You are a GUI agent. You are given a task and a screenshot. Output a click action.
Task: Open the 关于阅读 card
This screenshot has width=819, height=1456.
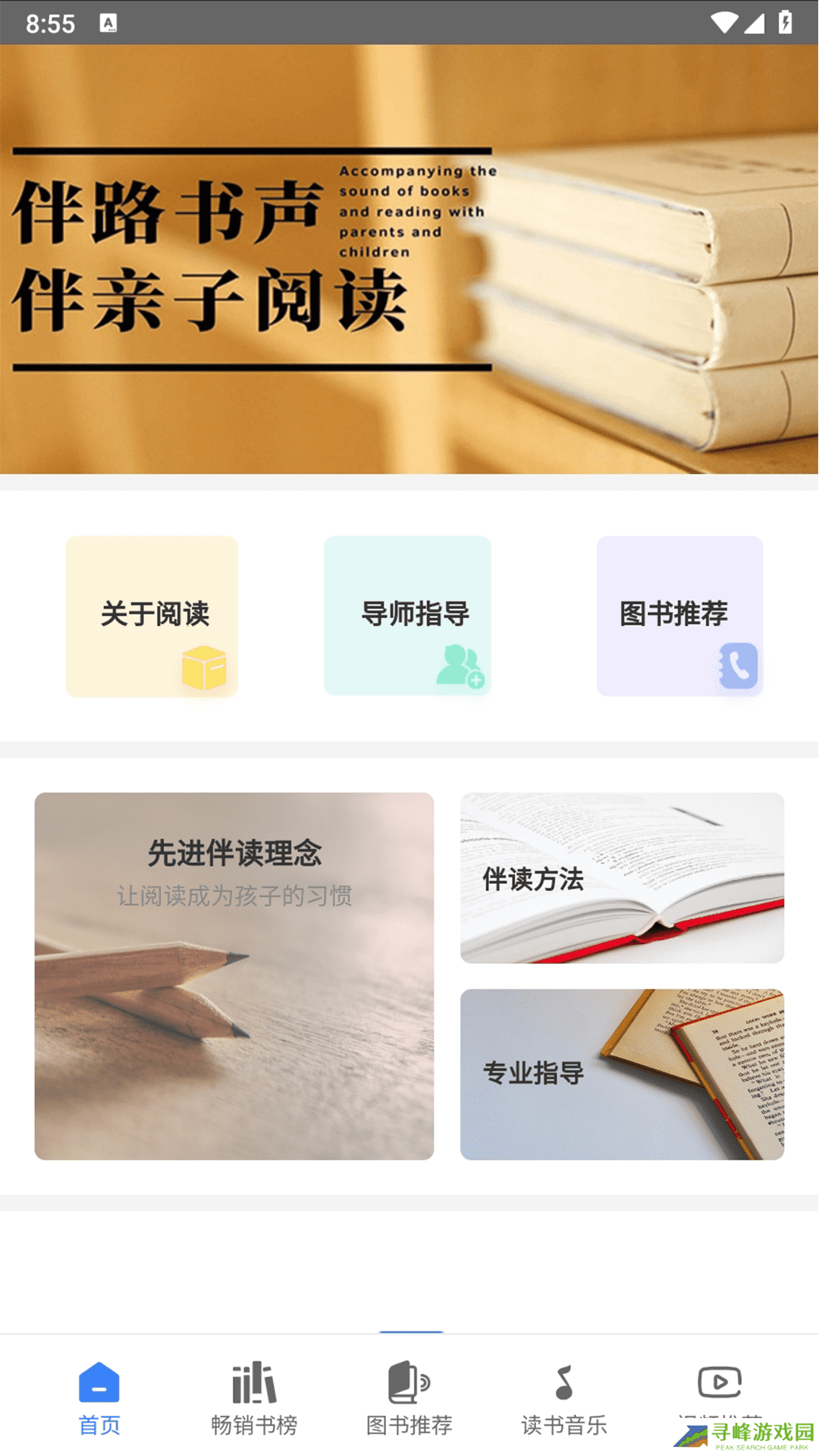click(152, 616)
